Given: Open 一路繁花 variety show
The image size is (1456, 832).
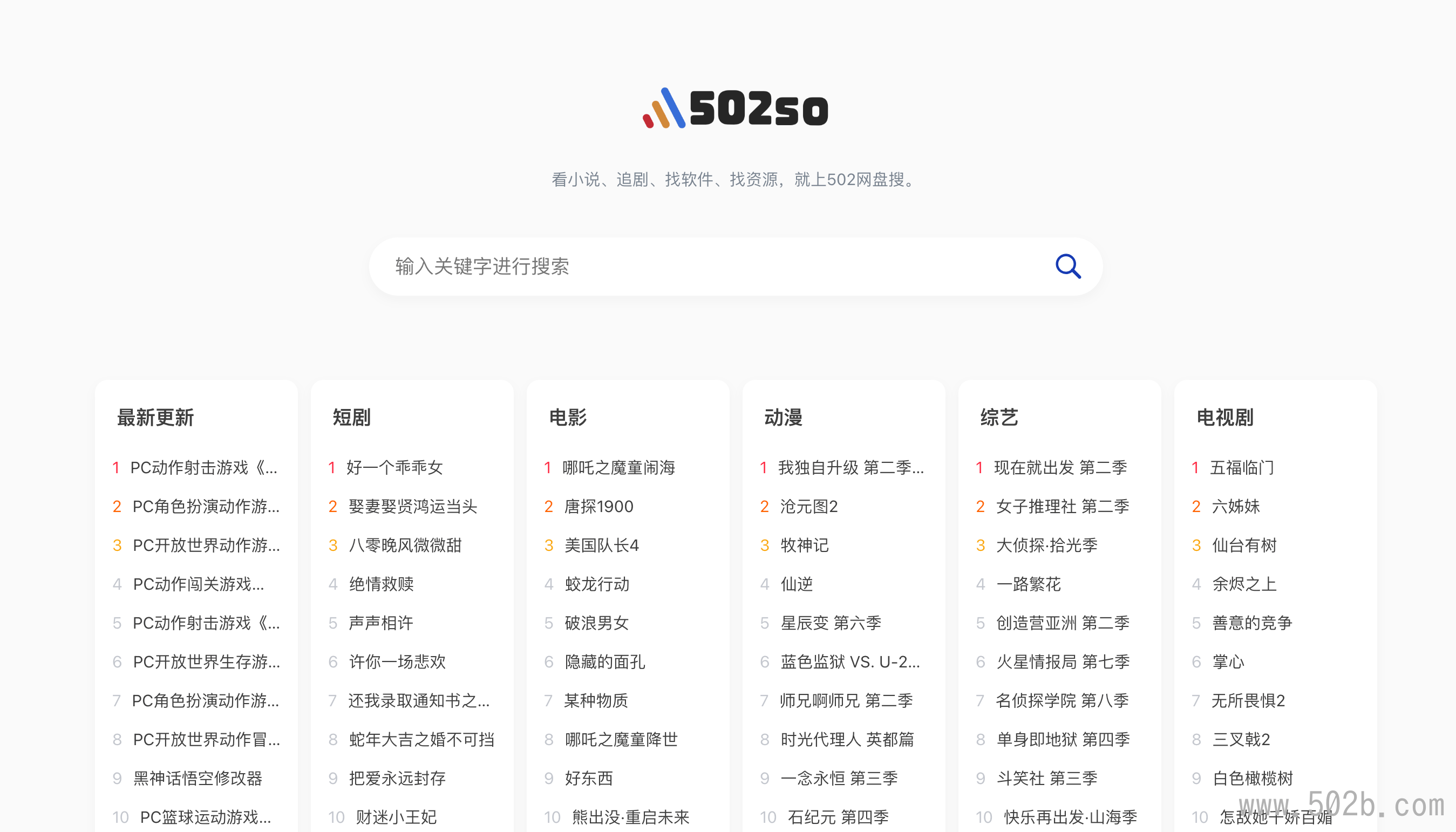Looking at the screenshot, I should (x=1028, y=584).
